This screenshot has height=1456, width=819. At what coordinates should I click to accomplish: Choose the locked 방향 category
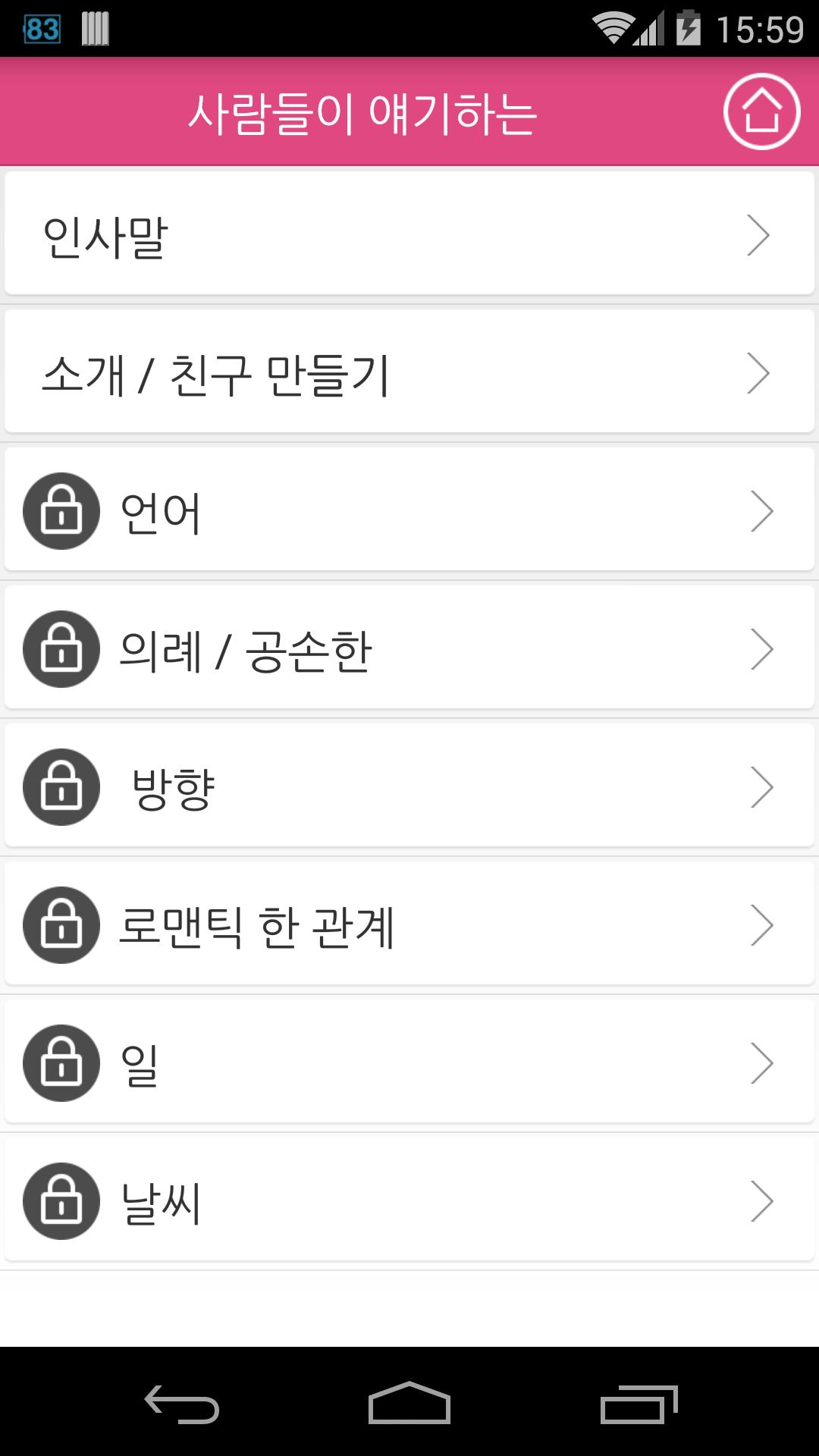[409, 786]
